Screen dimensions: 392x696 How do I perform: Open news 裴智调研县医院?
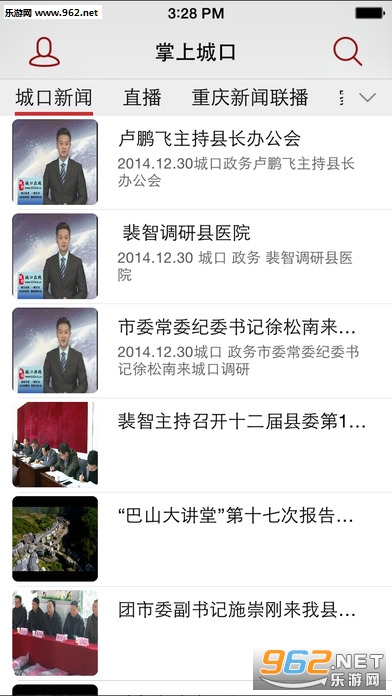196,256
